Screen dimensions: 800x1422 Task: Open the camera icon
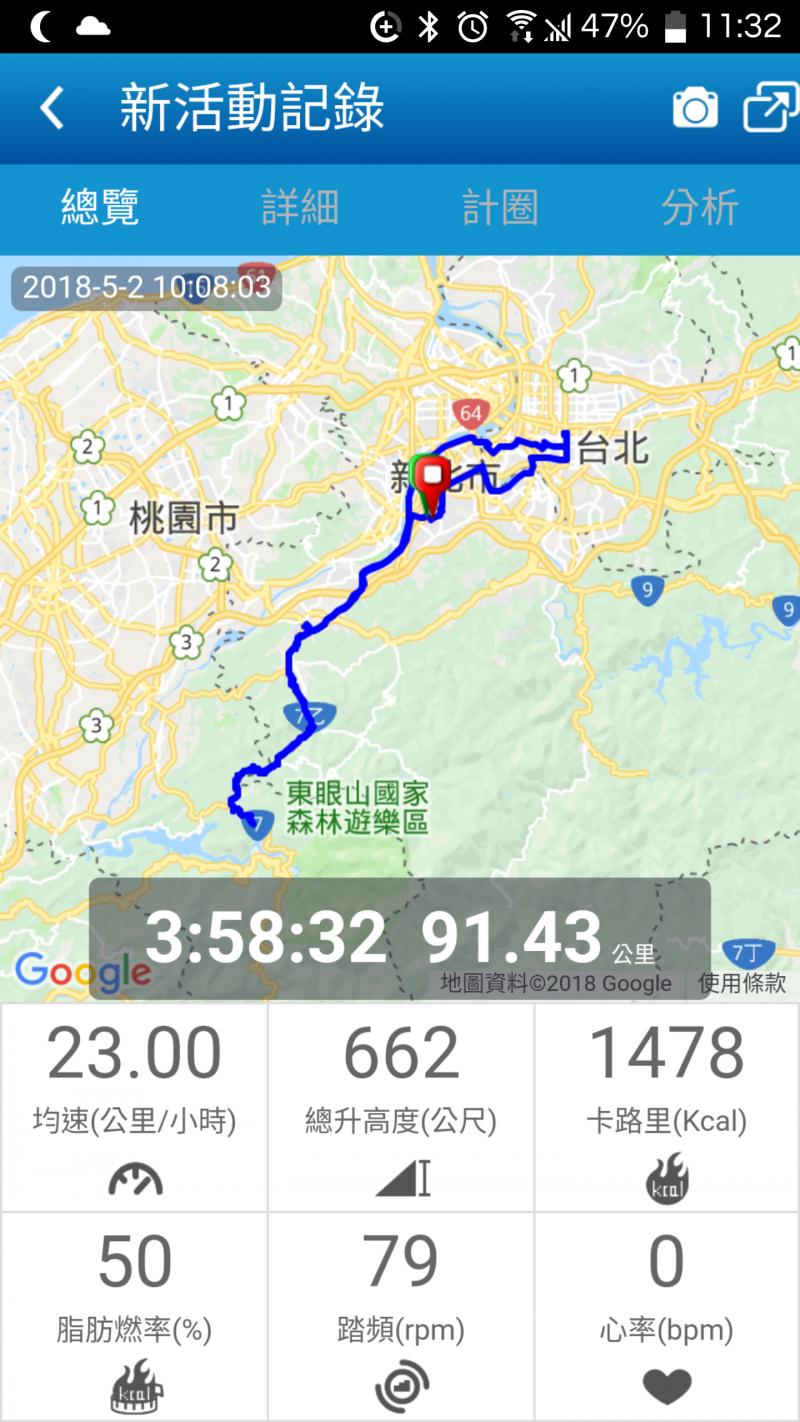[x=695, y=108]
